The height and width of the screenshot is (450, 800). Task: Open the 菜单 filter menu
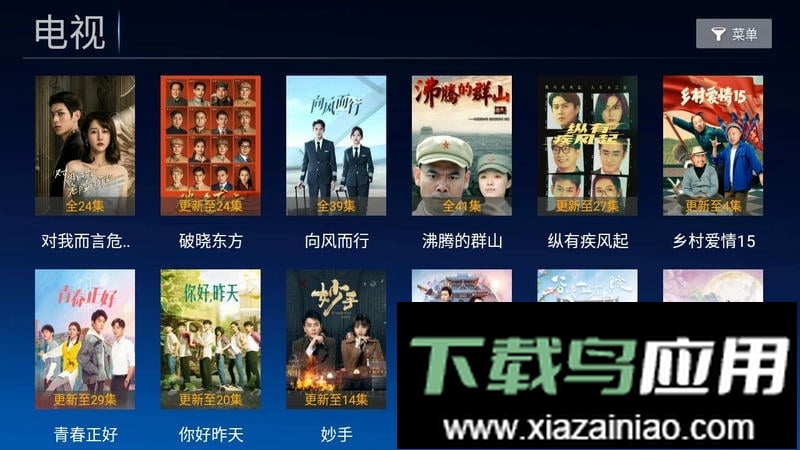pos(733,34)
